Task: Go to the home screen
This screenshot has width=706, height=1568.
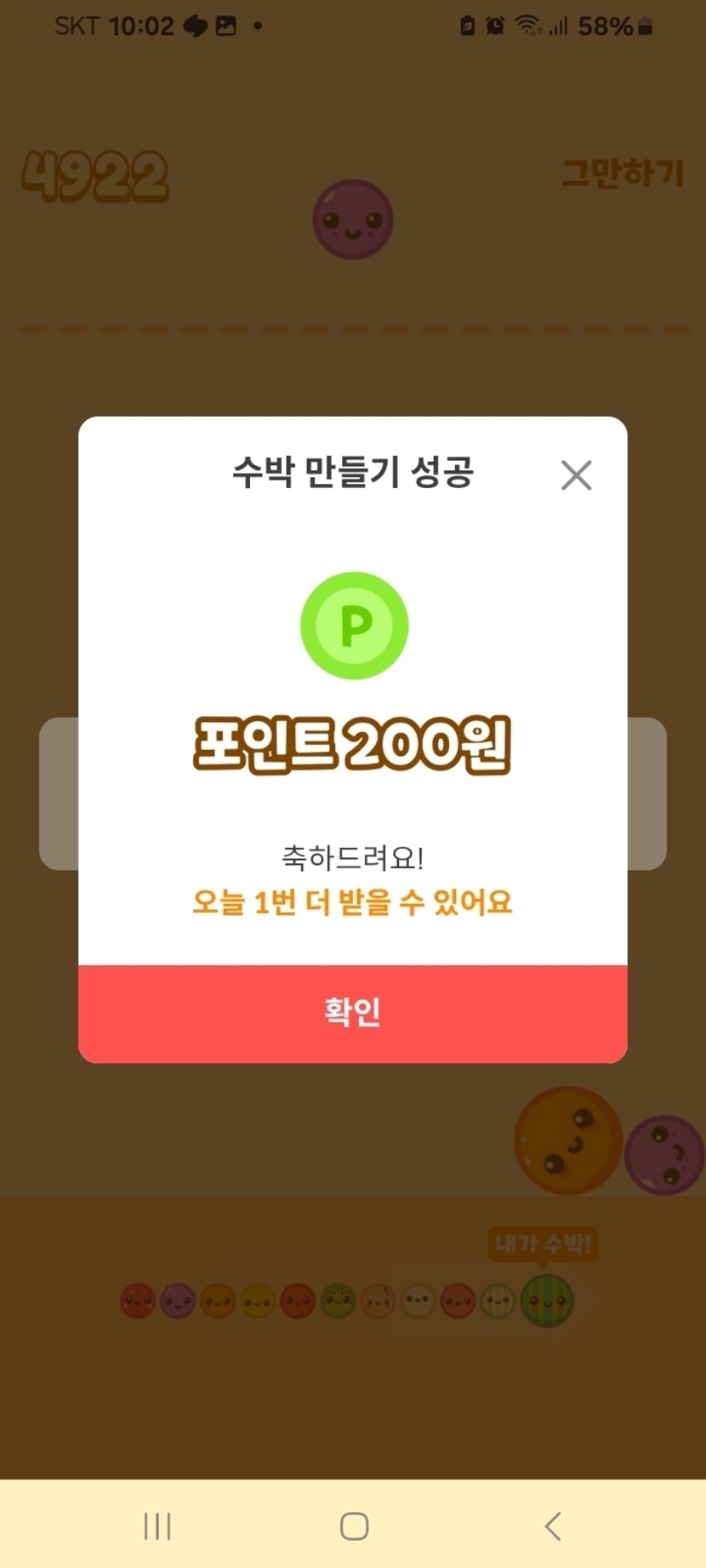Action: (x=354, y=1526)
